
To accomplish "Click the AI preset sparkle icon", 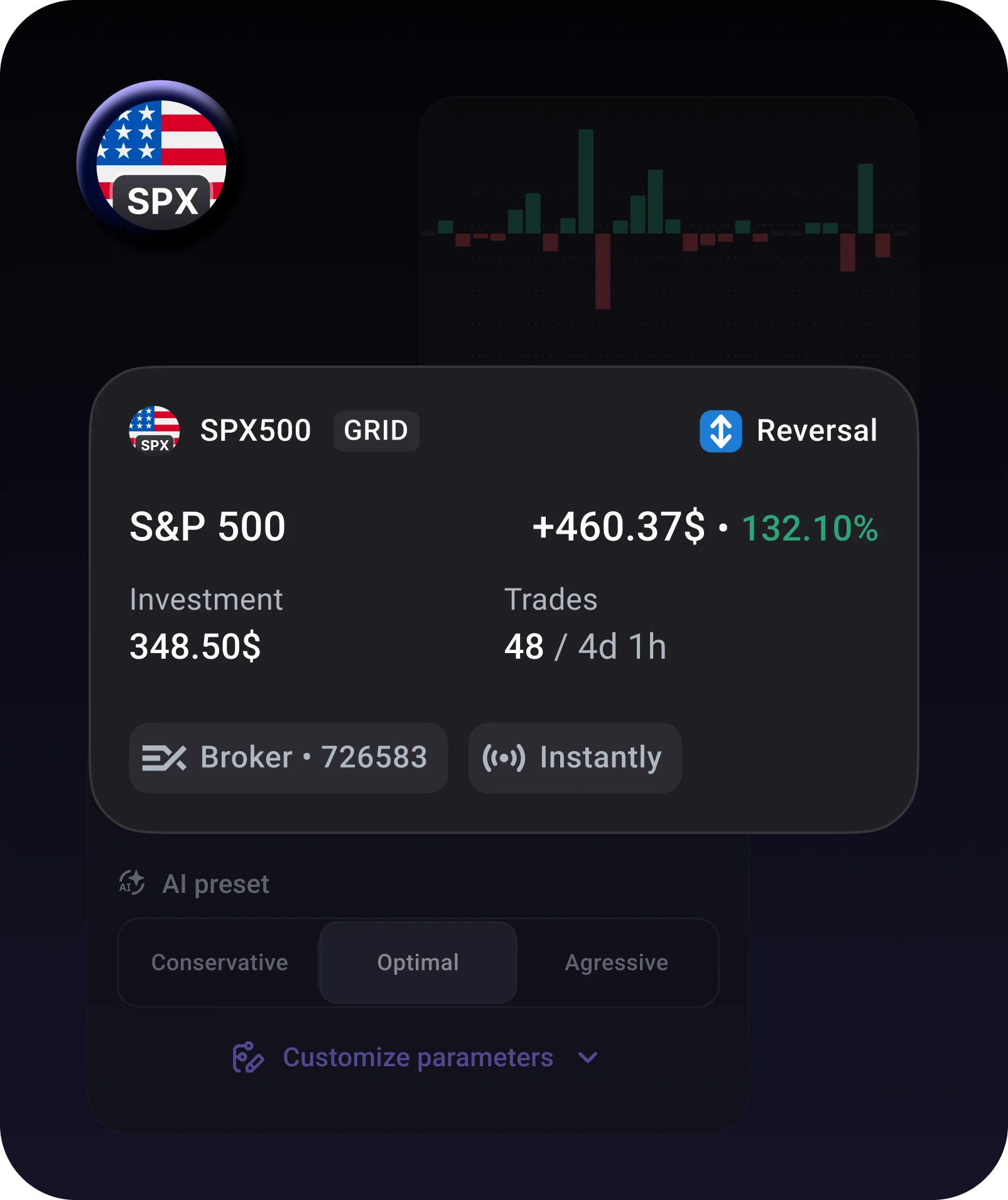I will [132, 884].
